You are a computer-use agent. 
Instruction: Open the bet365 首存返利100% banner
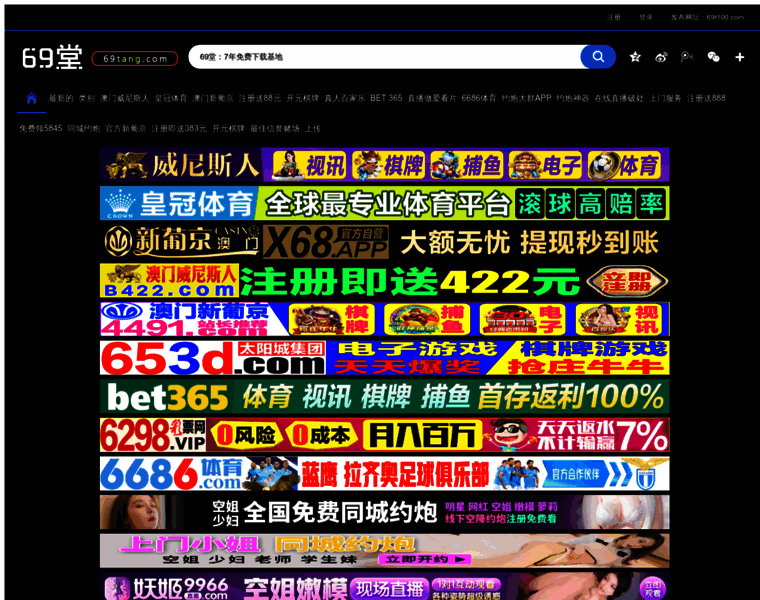pos(384,397)
